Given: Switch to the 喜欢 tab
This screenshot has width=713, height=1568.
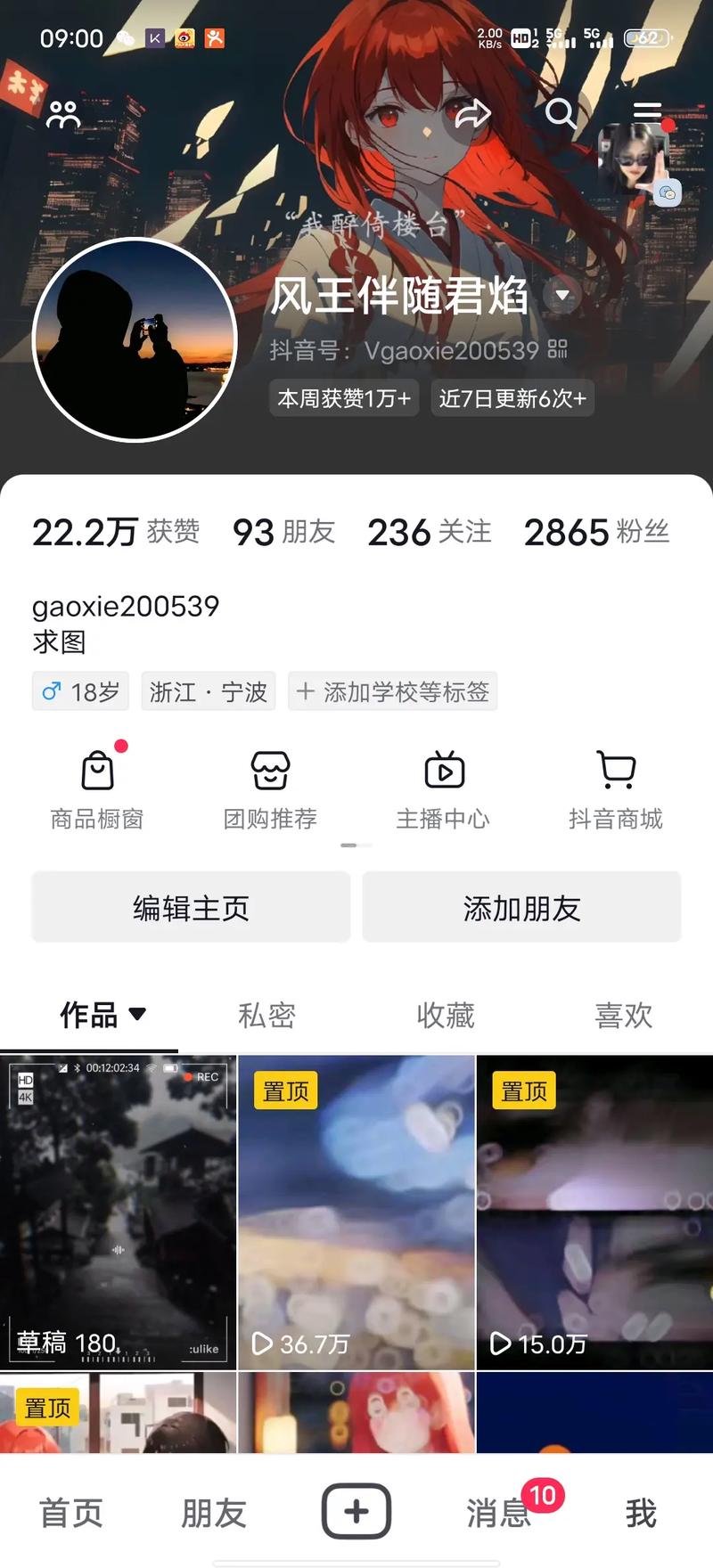Looking at the screenshot, I should [x=623, y=1015].
